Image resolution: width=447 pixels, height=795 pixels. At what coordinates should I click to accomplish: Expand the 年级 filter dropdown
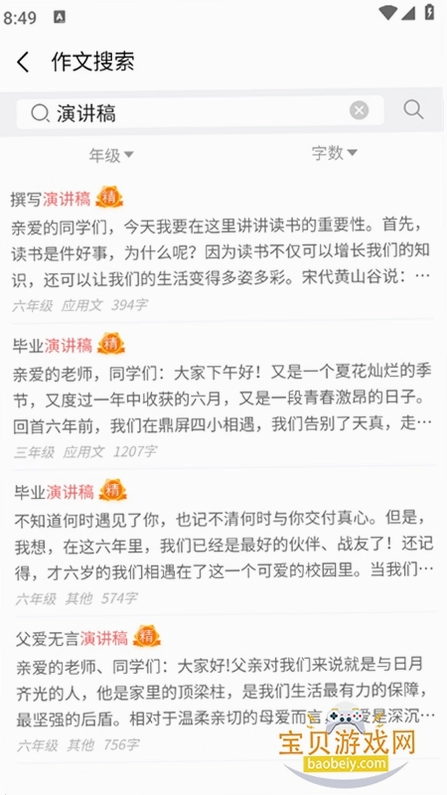[111, 155]
